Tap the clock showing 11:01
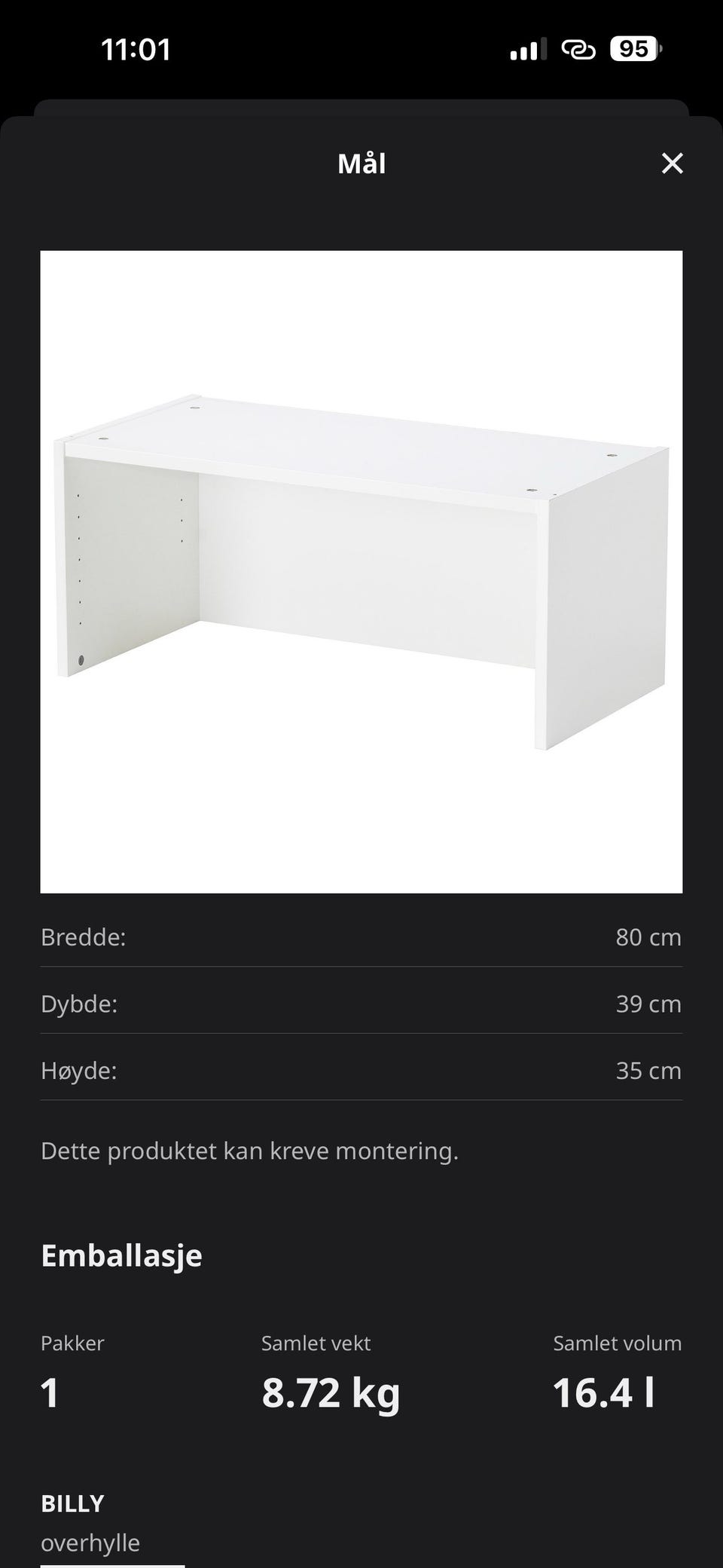 (136, 48)
